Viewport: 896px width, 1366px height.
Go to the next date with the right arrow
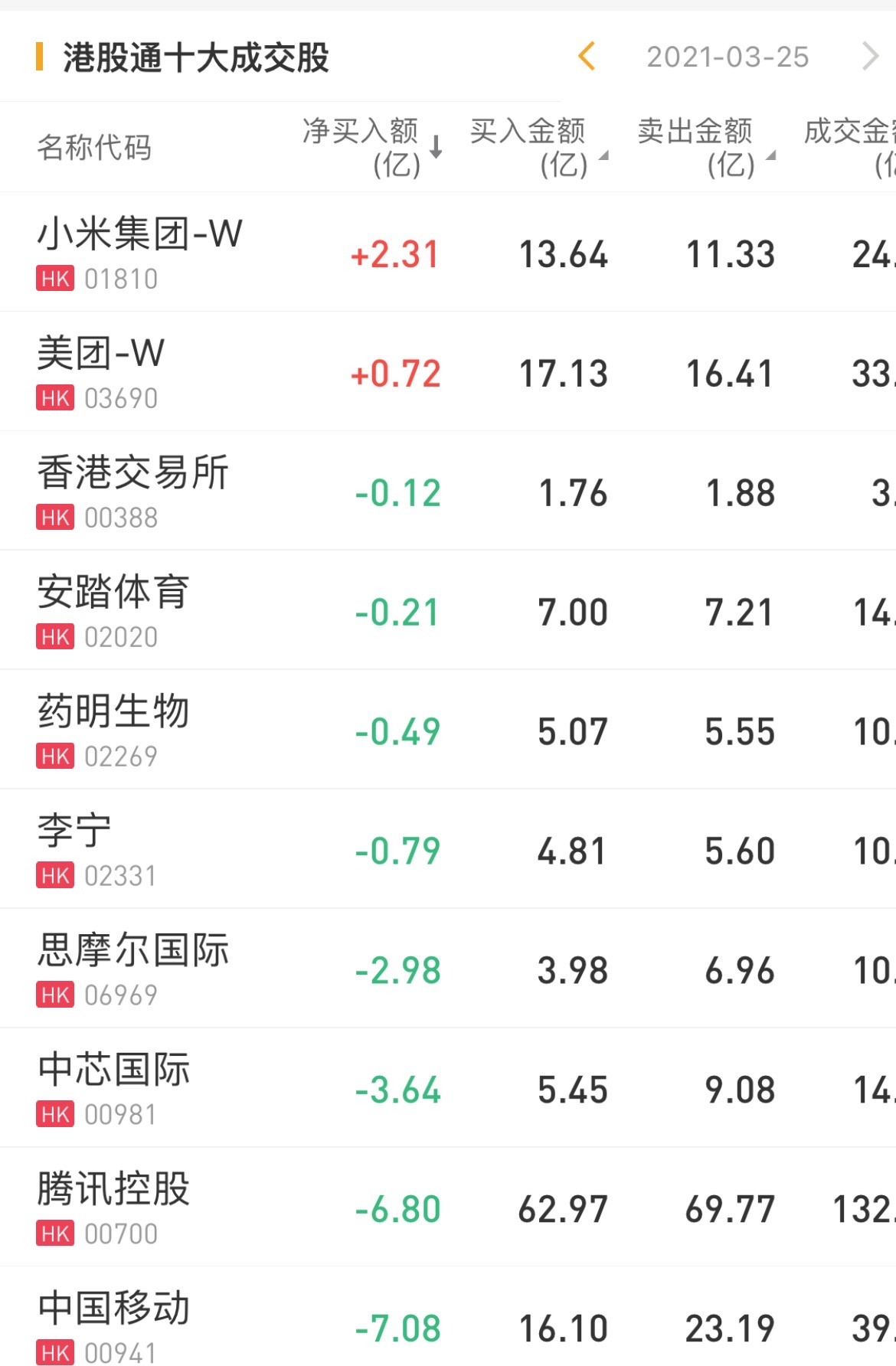point(869,57)
